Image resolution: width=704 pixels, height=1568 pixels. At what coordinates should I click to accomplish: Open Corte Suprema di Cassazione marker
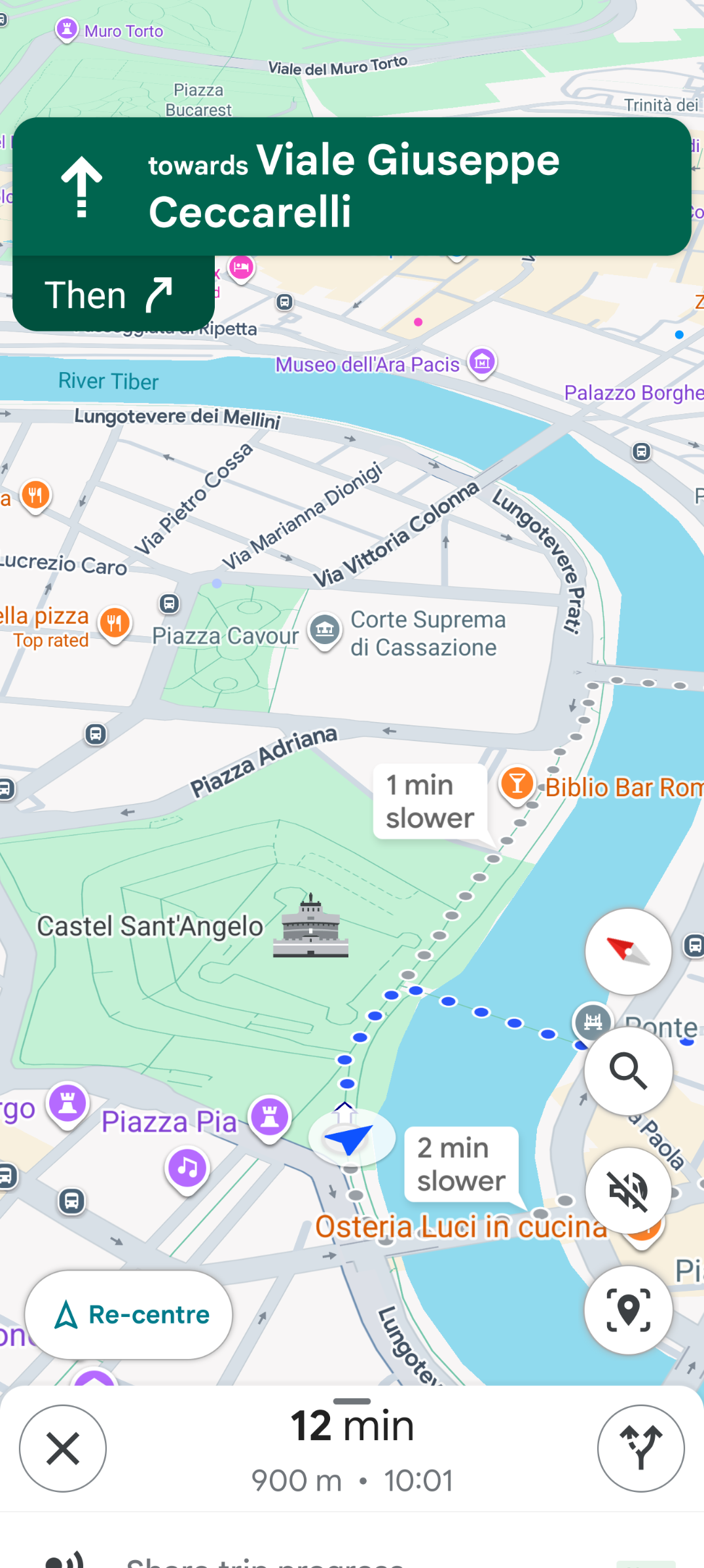pos(325,630)
